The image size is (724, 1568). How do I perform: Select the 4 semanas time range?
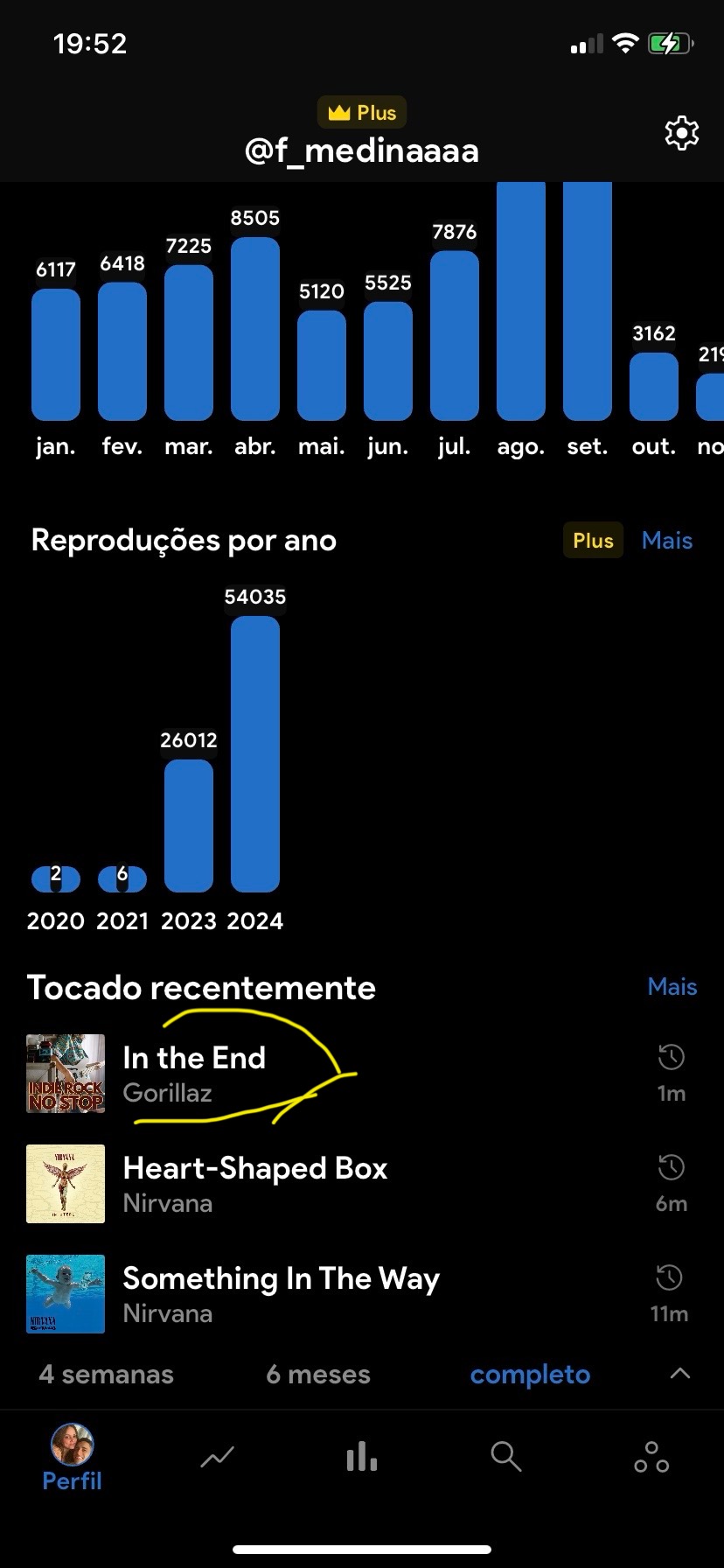(x=107, y=1375)
